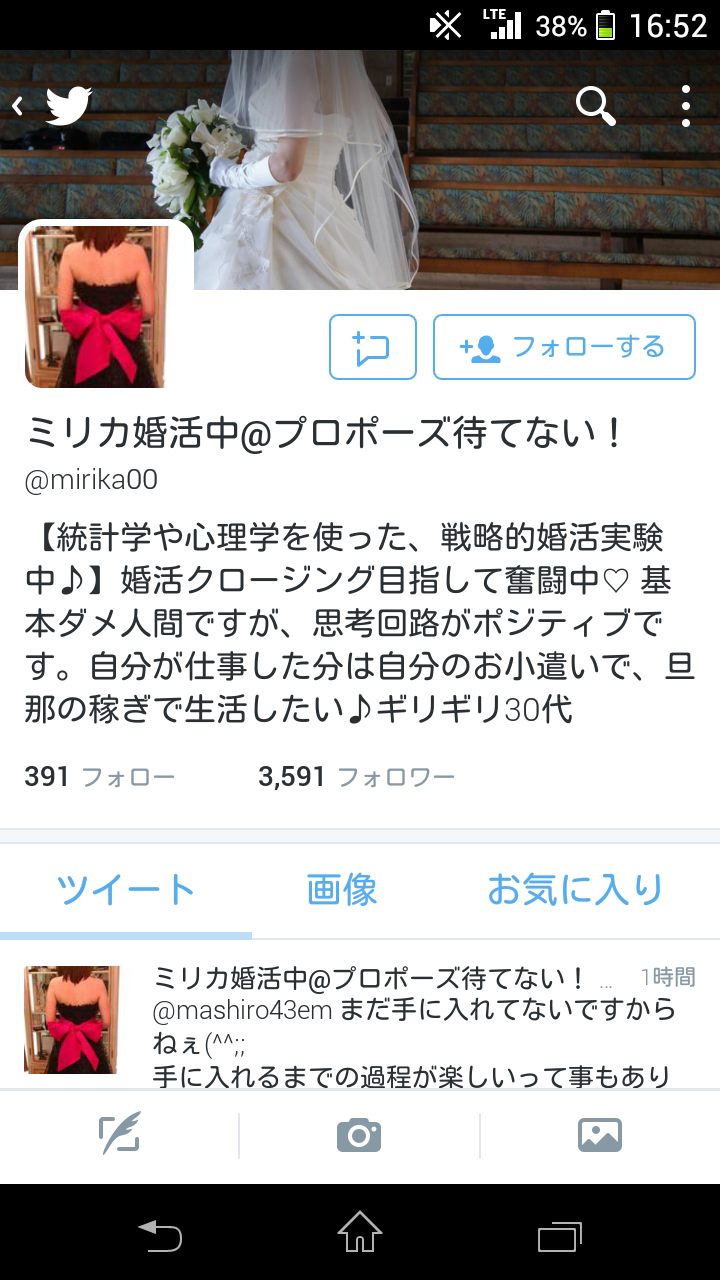This screenshot has height=1280, width=720.
Task: Open the camera to take a photo
Action: [x=359, y=1134]
